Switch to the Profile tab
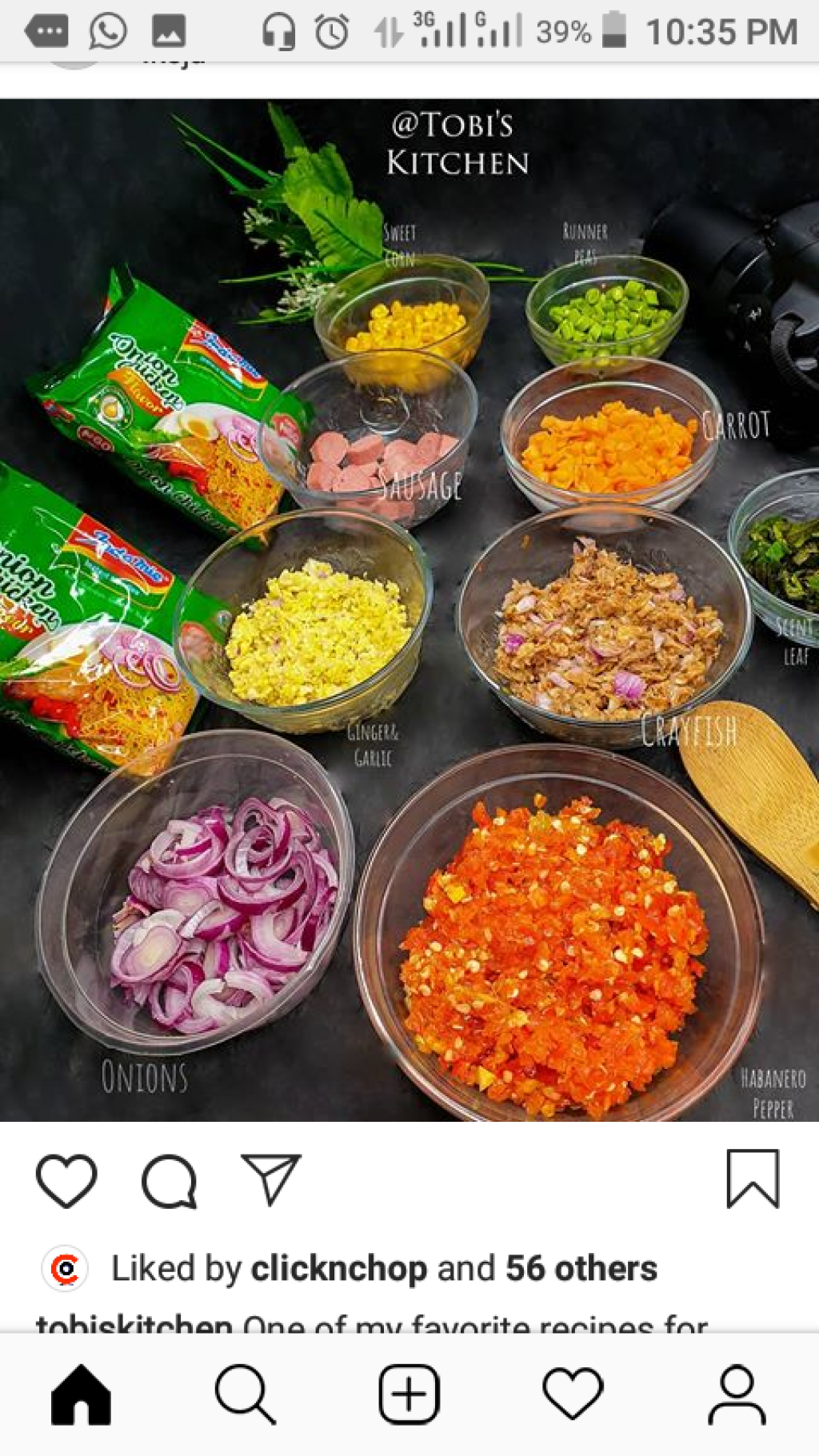Screen dimensions: 819x1456 [x=737, y=1394]
